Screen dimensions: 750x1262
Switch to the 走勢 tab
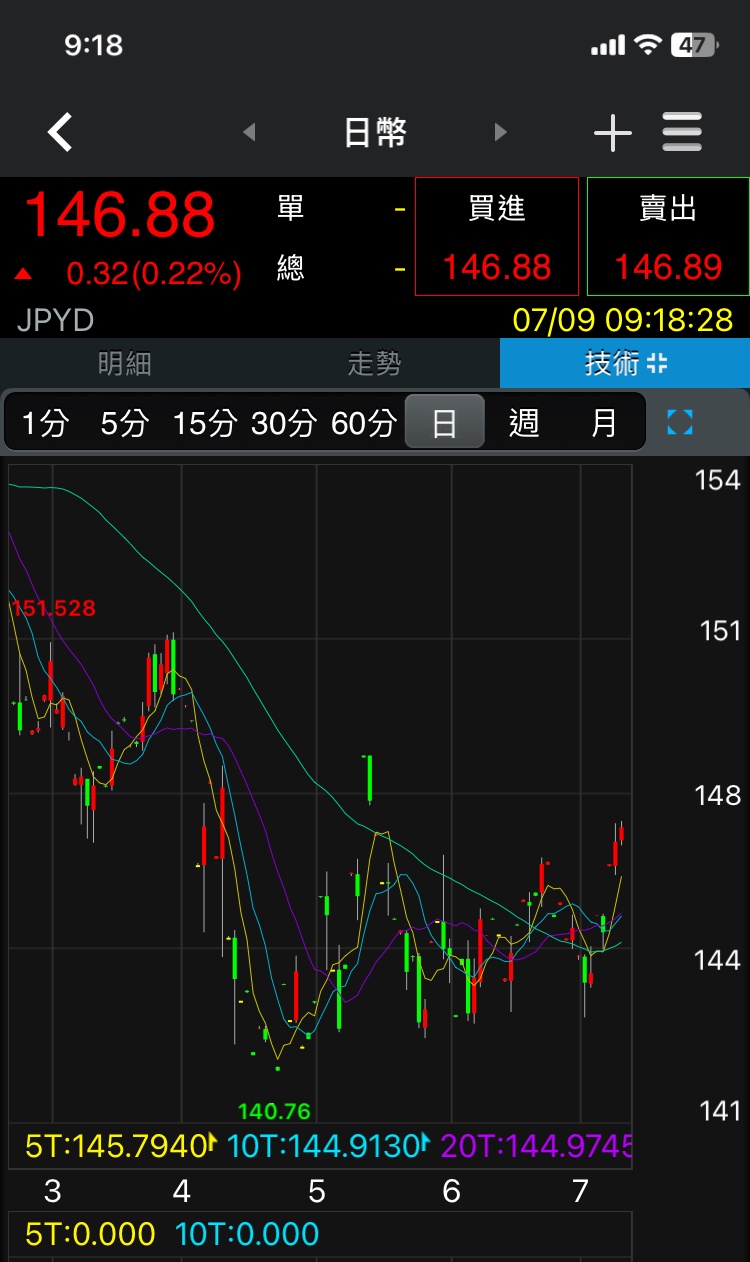pos(375,363)
